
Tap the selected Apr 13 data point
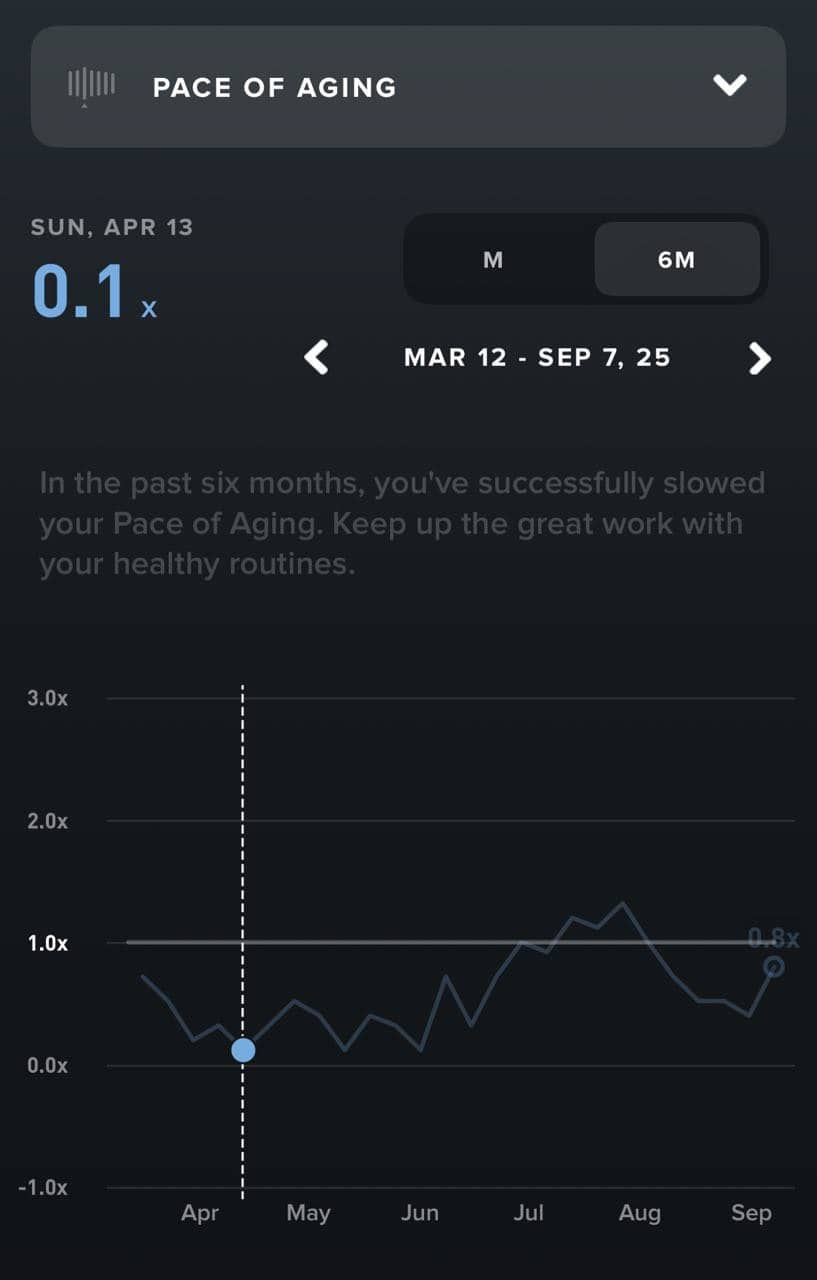[x=243, y=1050]
